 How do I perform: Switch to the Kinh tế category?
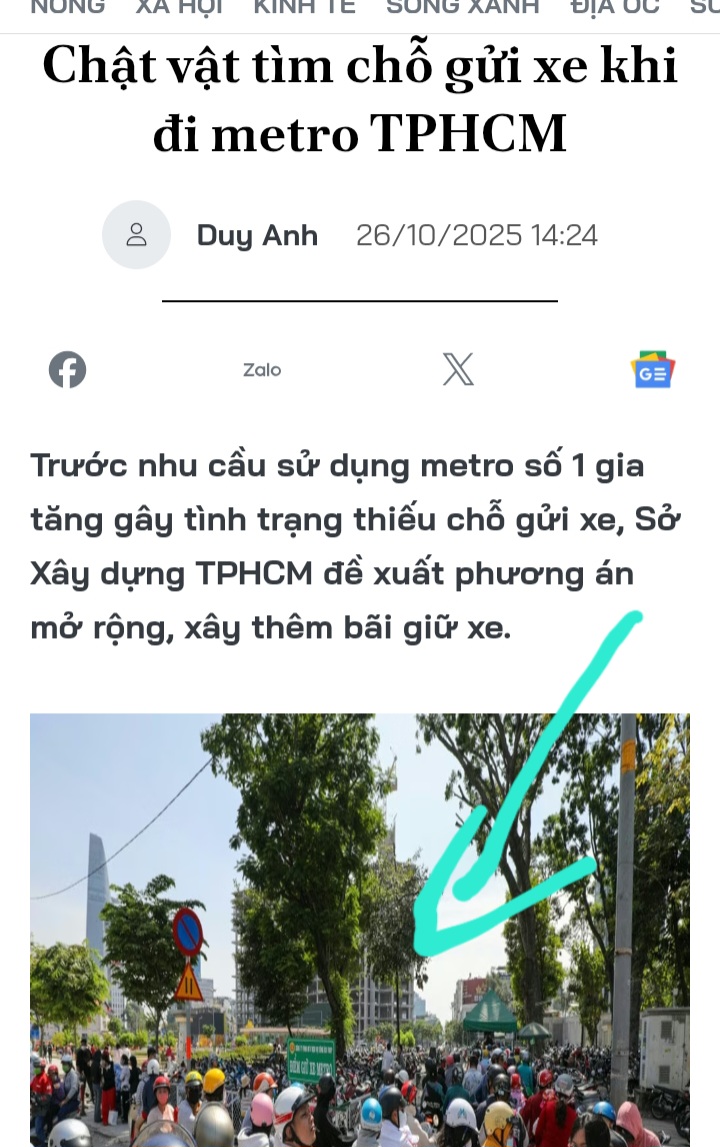(x=304, y=8)
